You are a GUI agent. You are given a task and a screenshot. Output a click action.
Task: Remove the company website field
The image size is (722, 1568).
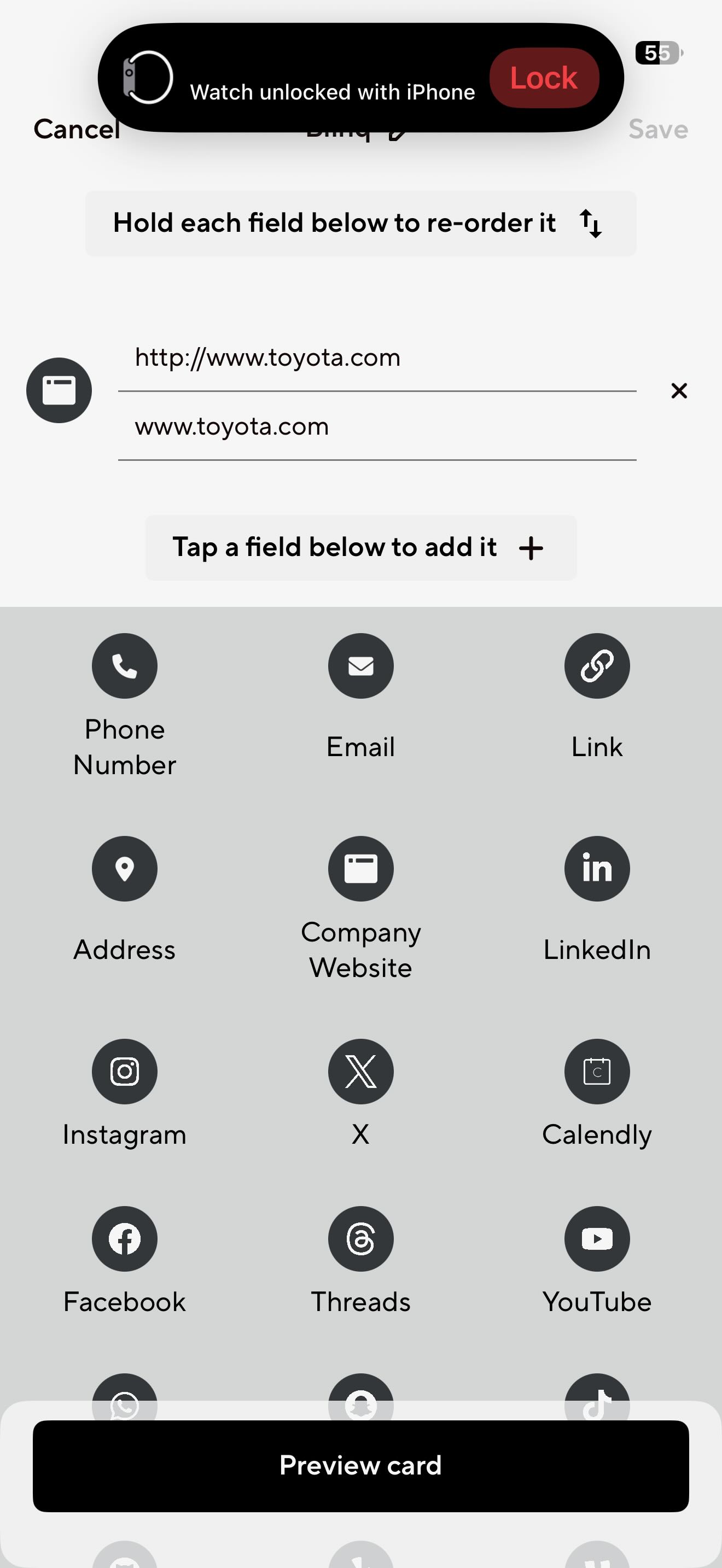(679, 391)
